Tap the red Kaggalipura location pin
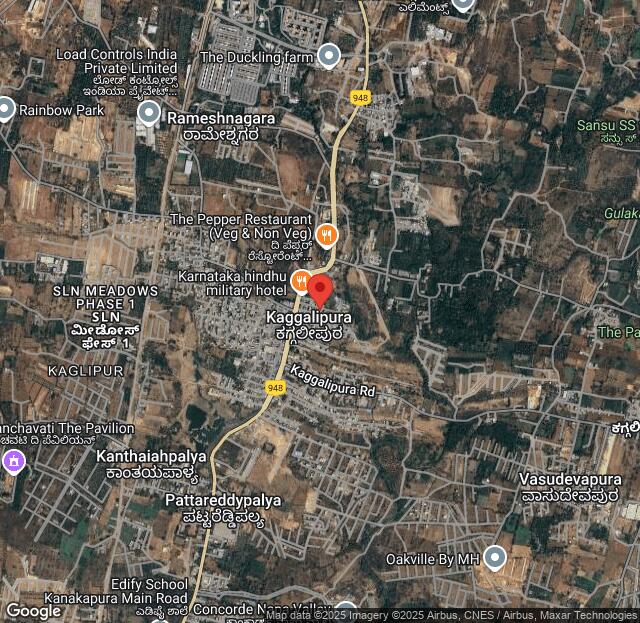640x623 pixels. tap(320, 290)
